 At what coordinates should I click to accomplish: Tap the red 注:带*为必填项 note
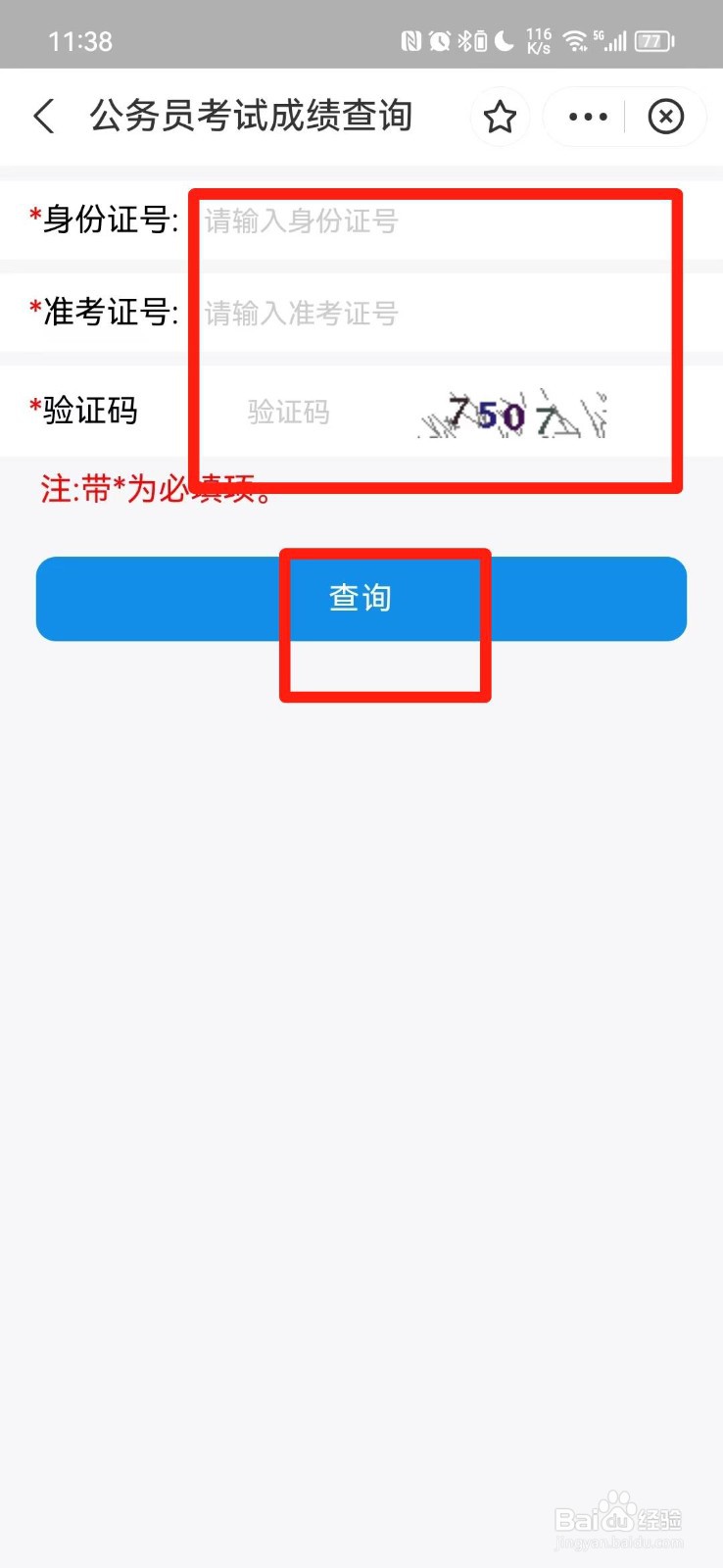click(153, 488)
